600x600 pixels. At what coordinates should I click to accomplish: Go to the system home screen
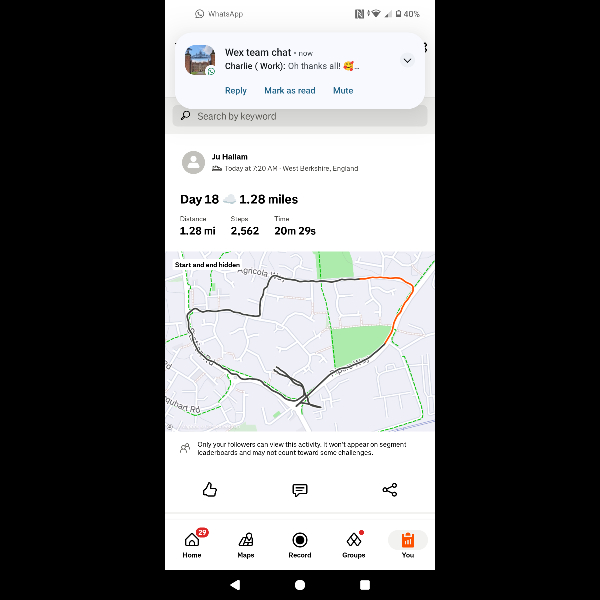tap(300, 584)
